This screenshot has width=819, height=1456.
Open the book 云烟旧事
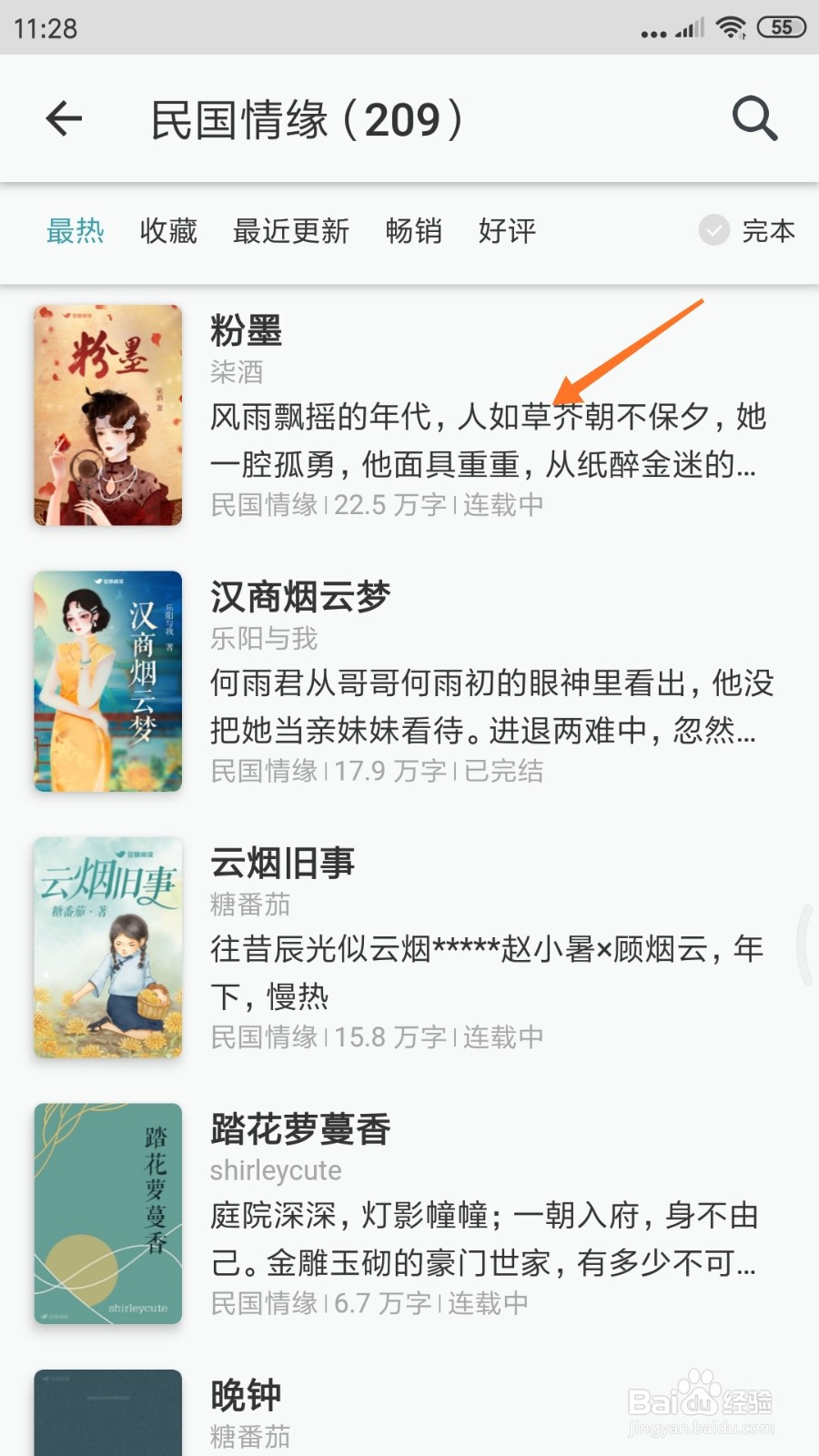283,864
